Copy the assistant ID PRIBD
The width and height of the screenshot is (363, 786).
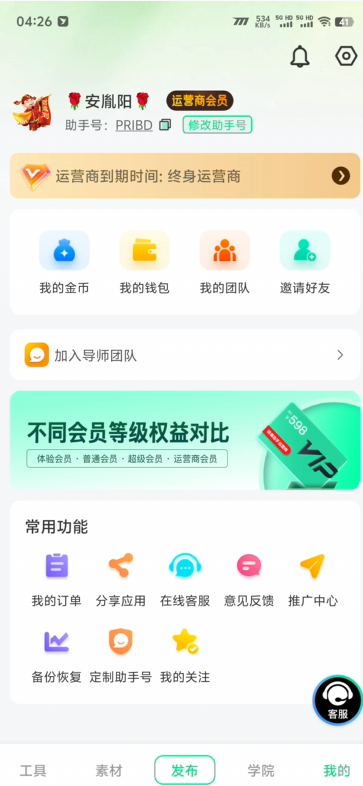click(165, 125)
